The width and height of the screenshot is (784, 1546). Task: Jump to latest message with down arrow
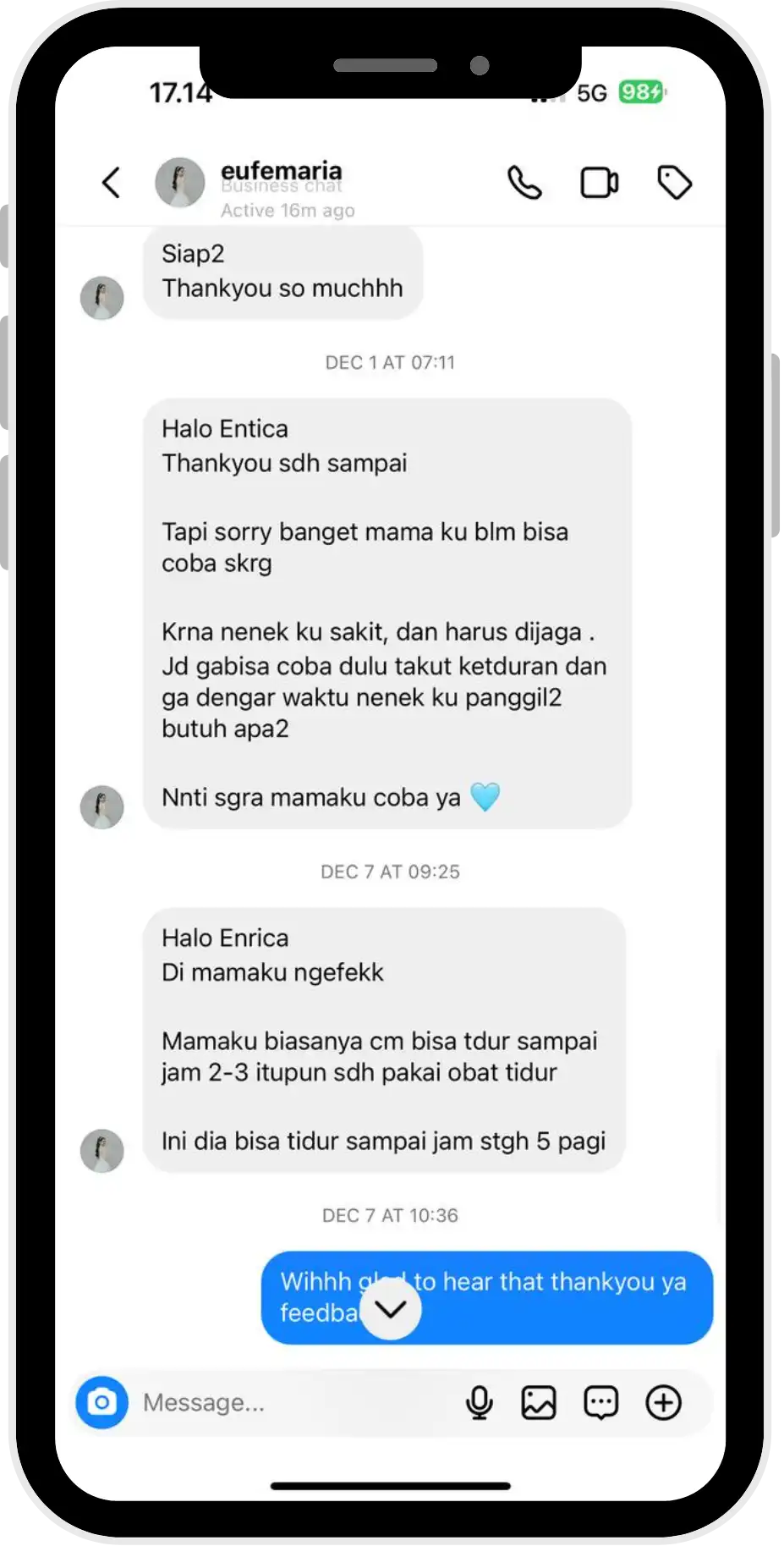click(391, 1309)
